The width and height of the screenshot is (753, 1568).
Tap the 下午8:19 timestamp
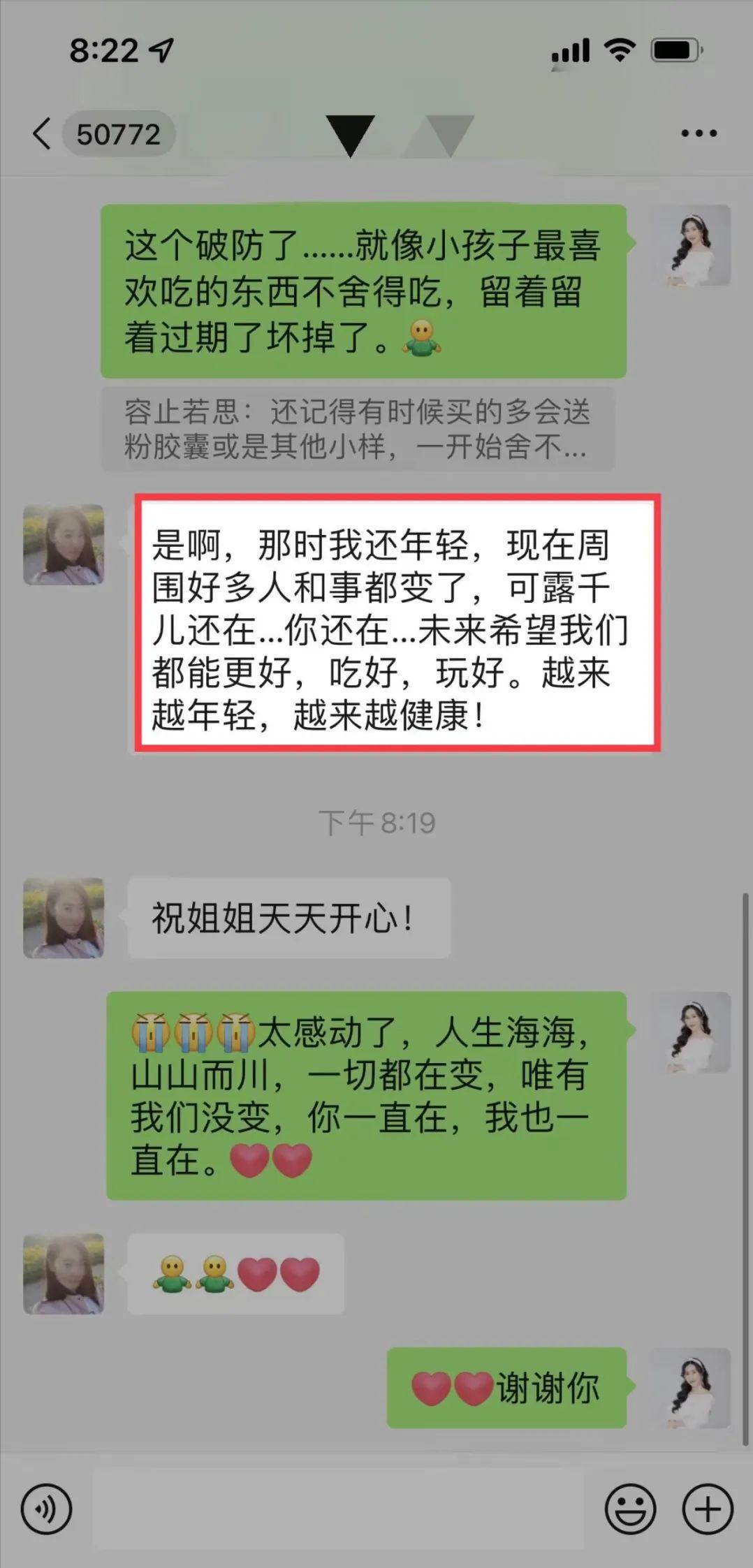click(x=377, y=823)
